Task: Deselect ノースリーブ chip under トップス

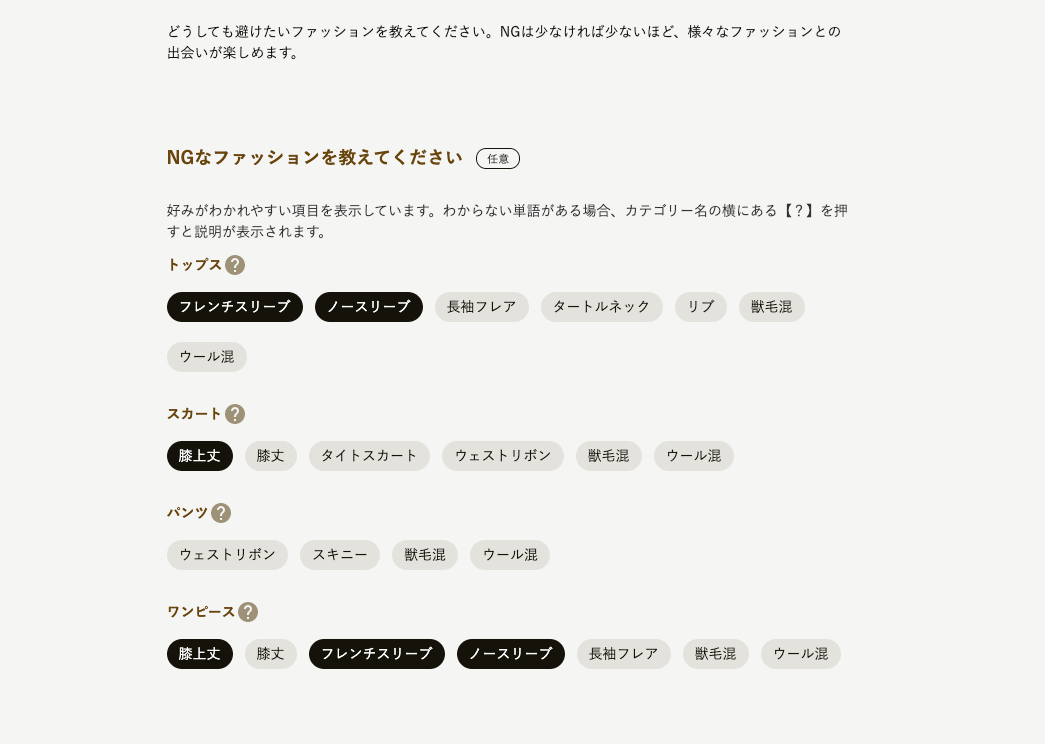Action: tap(369, 307)
